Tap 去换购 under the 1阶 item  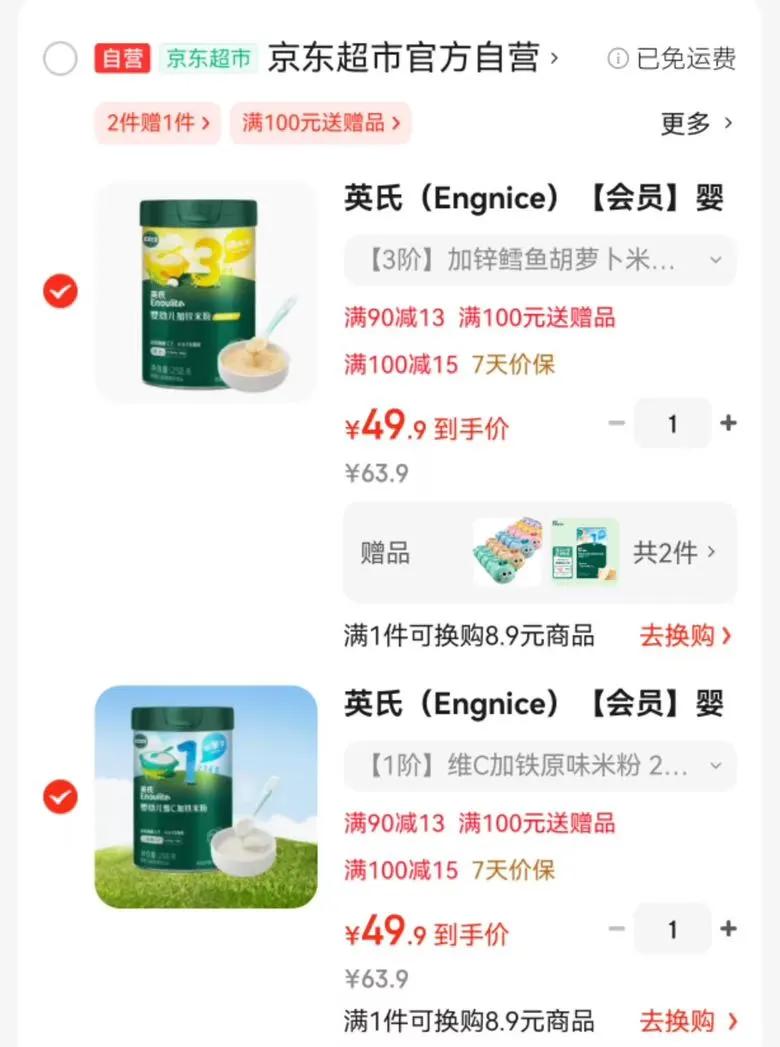686,1021
